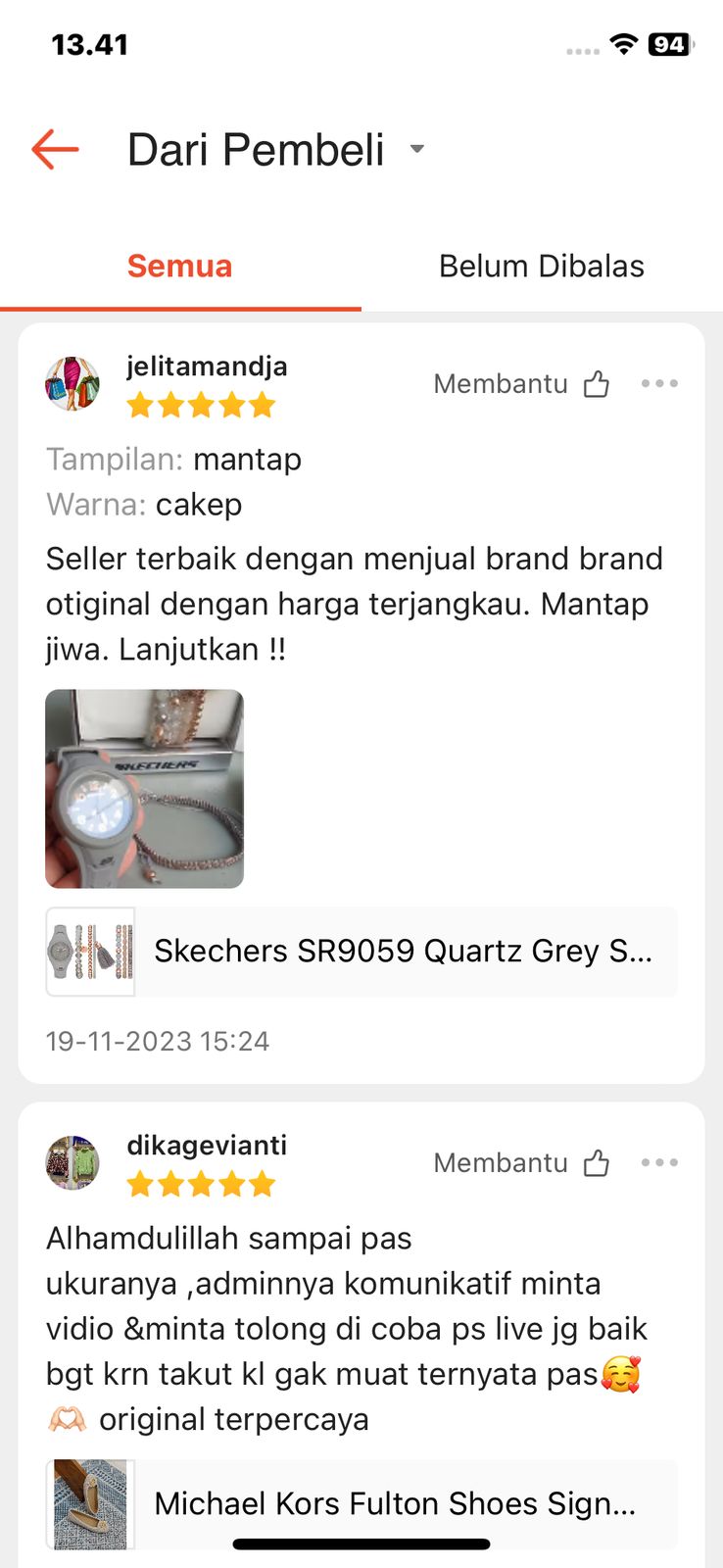The image size is (723, 1568).
Task: Tap the thumbs-up icon next to jelitamandja's review
Action: [x=597, y=383]
